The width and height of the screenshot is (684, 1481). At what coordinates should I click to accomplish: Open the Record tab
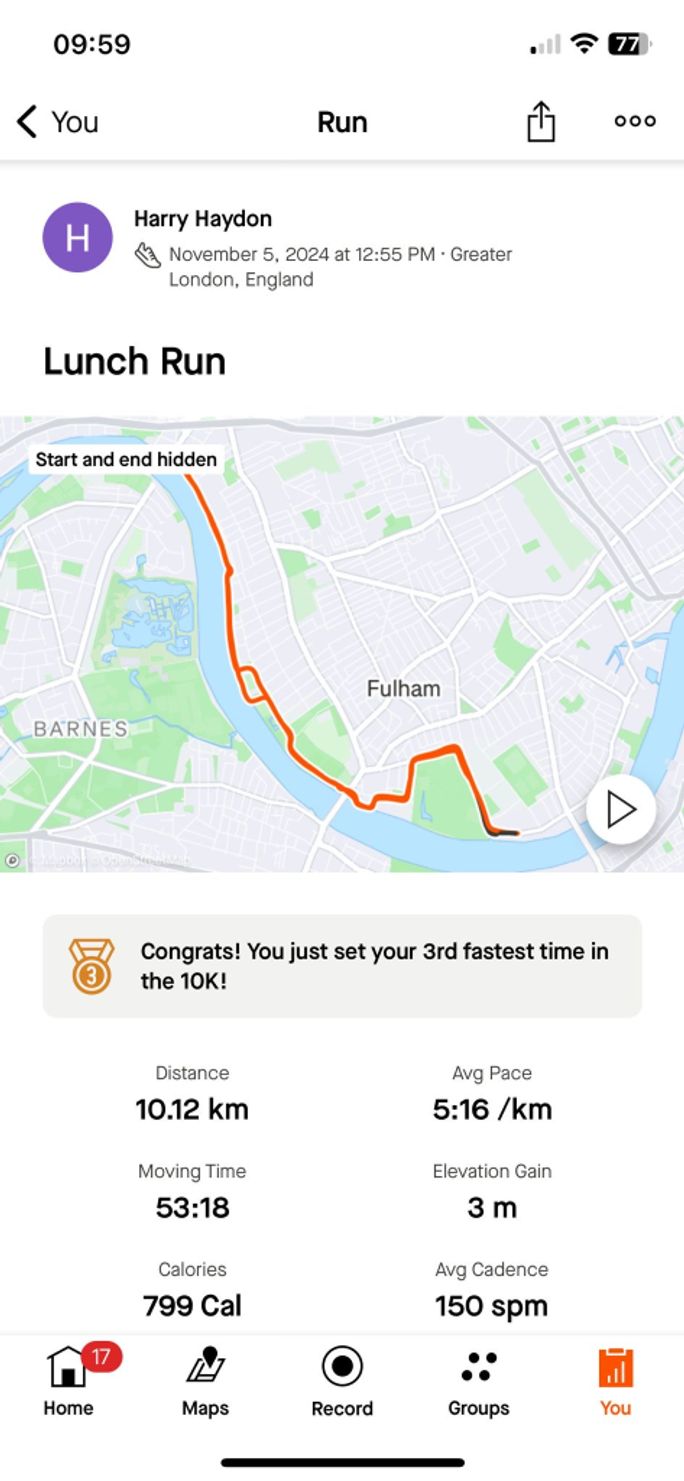click(342, 1381)
